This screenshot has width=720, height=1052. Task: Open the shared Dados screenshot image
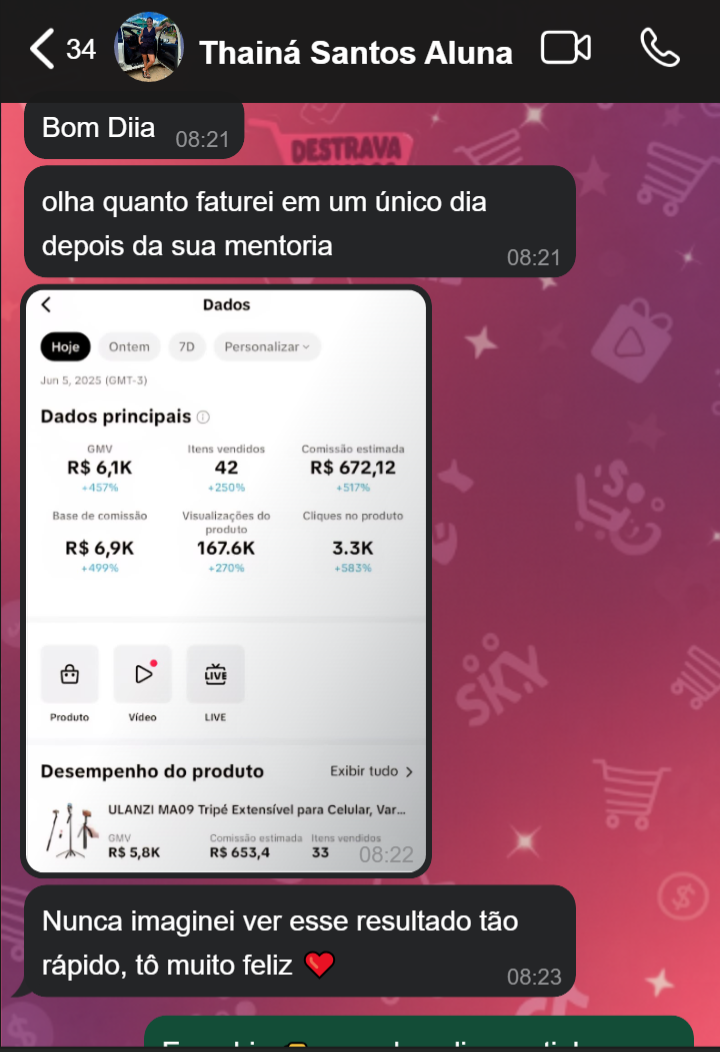[x=226, y=580]
